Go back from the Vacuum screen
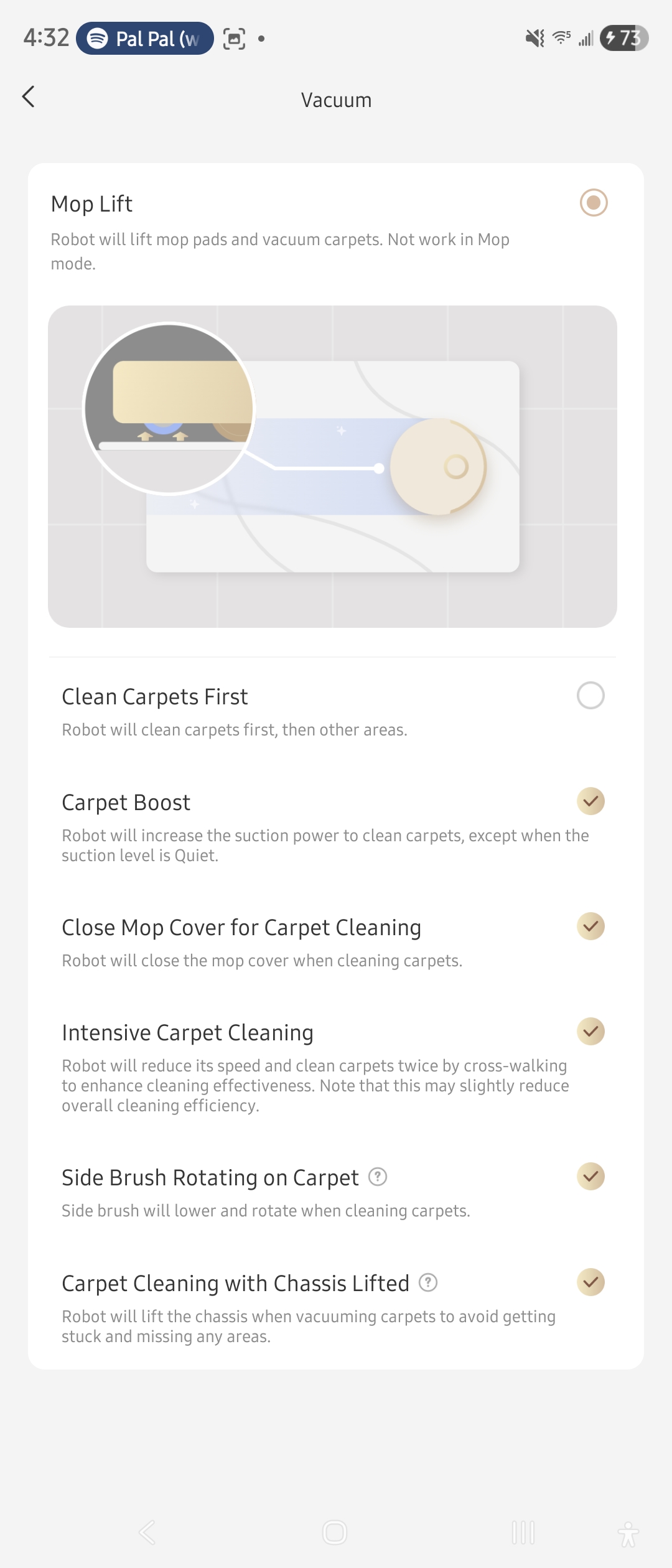 point(29,97)
